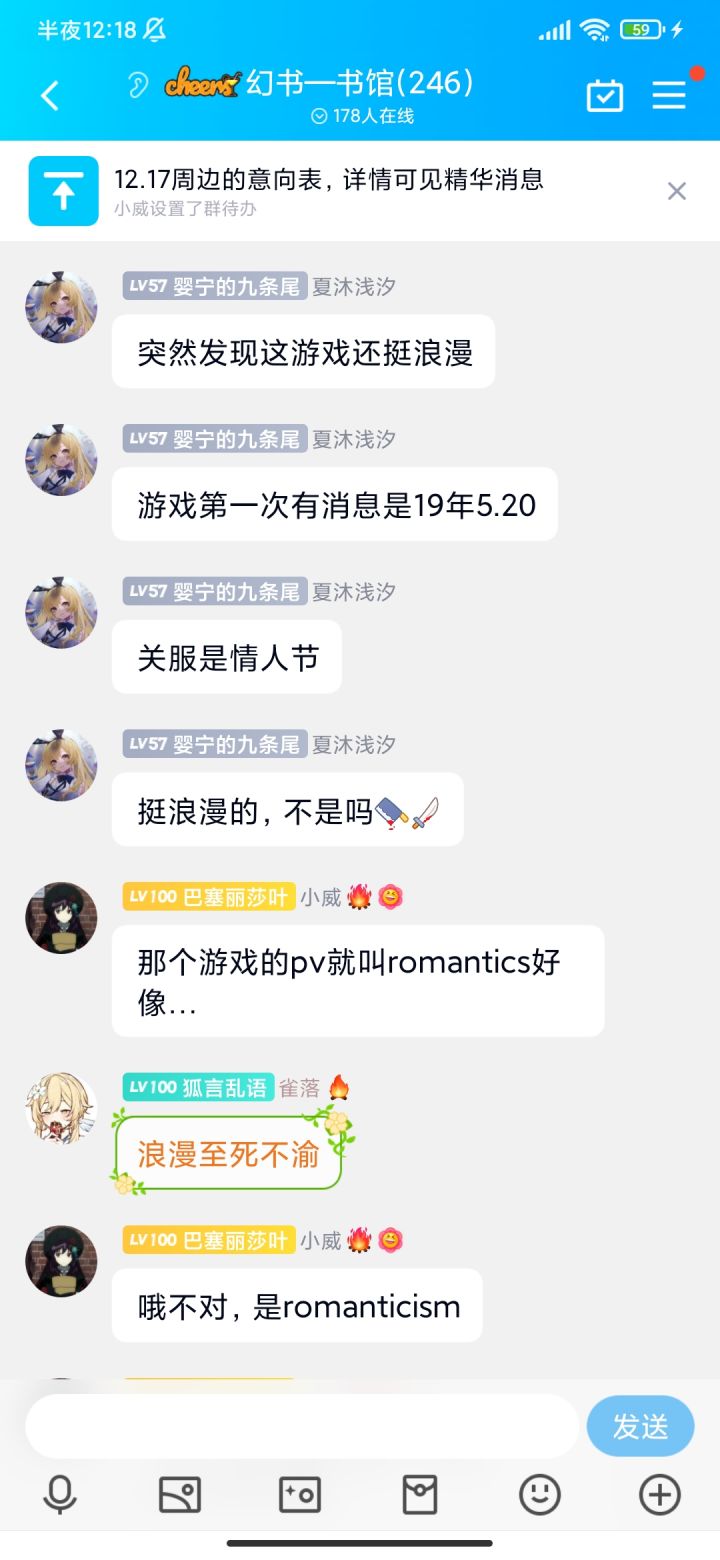Viewport: 720px width, 1560px height.
Task: Open the group calendar check-in icon
Action: pyautogui.click(x=605, y=96)
